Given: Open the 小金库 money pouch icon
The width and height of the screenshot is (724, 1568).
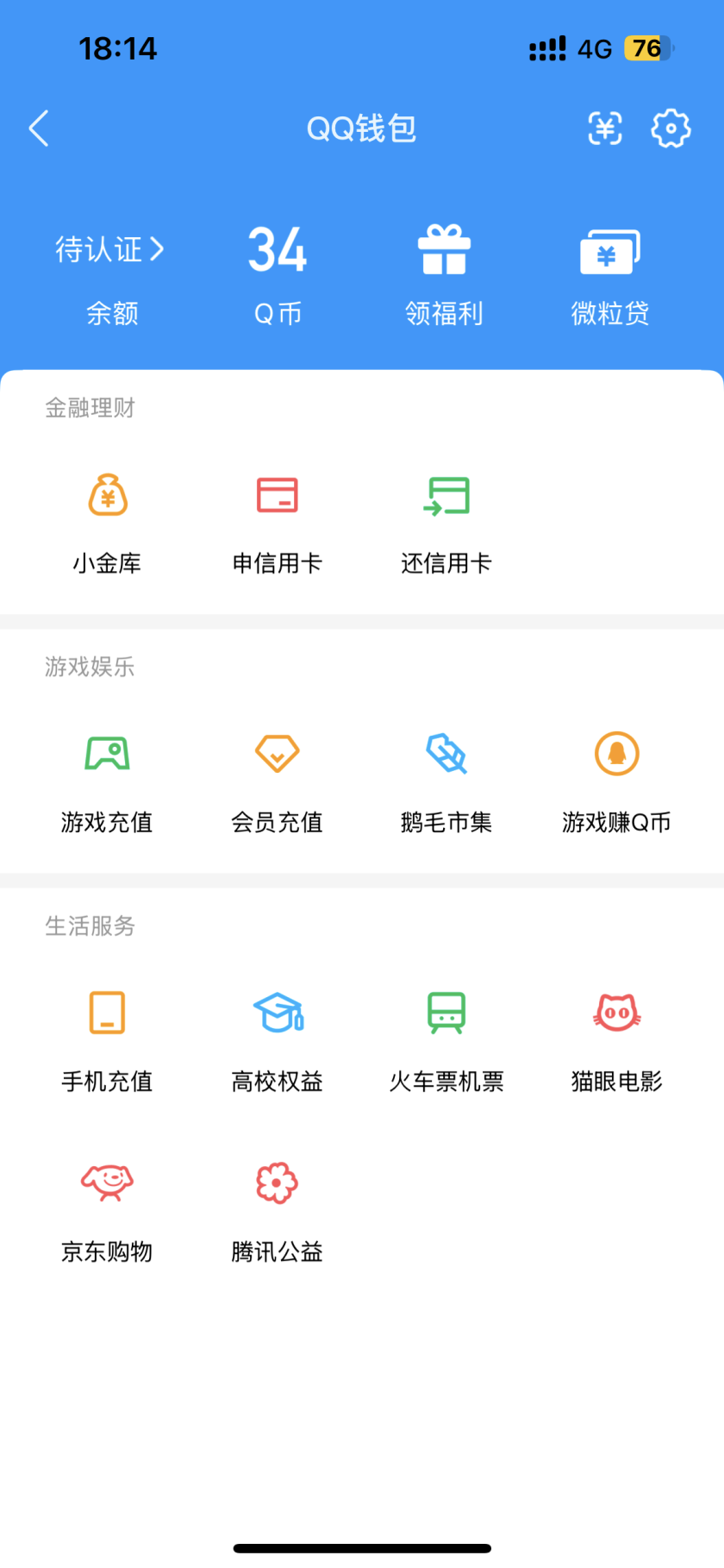Looking at the screenshot, I should pos(107,497).
